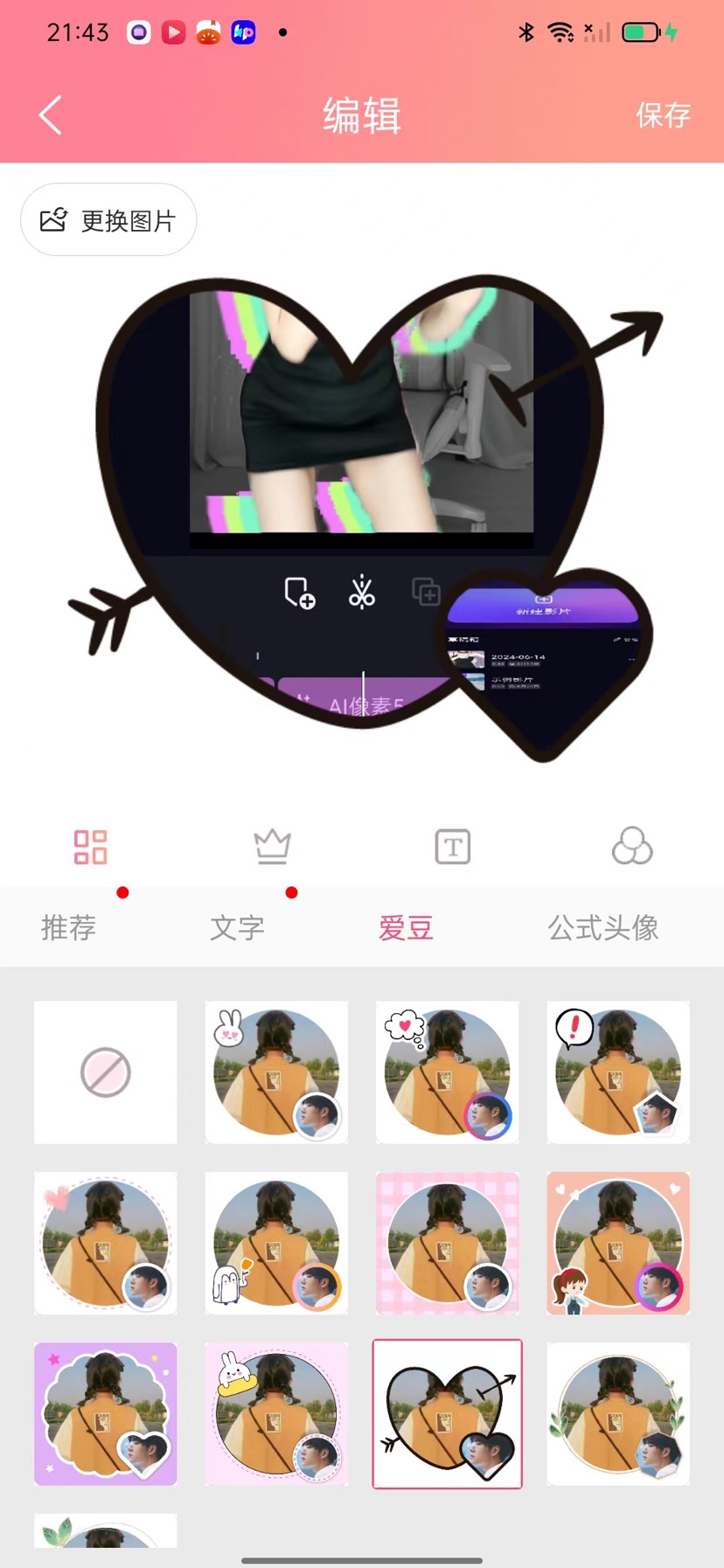Viewport: 724px width, 1568px height.
Task: Switch to the 公式头像 tab
Action: click(603, 927)
